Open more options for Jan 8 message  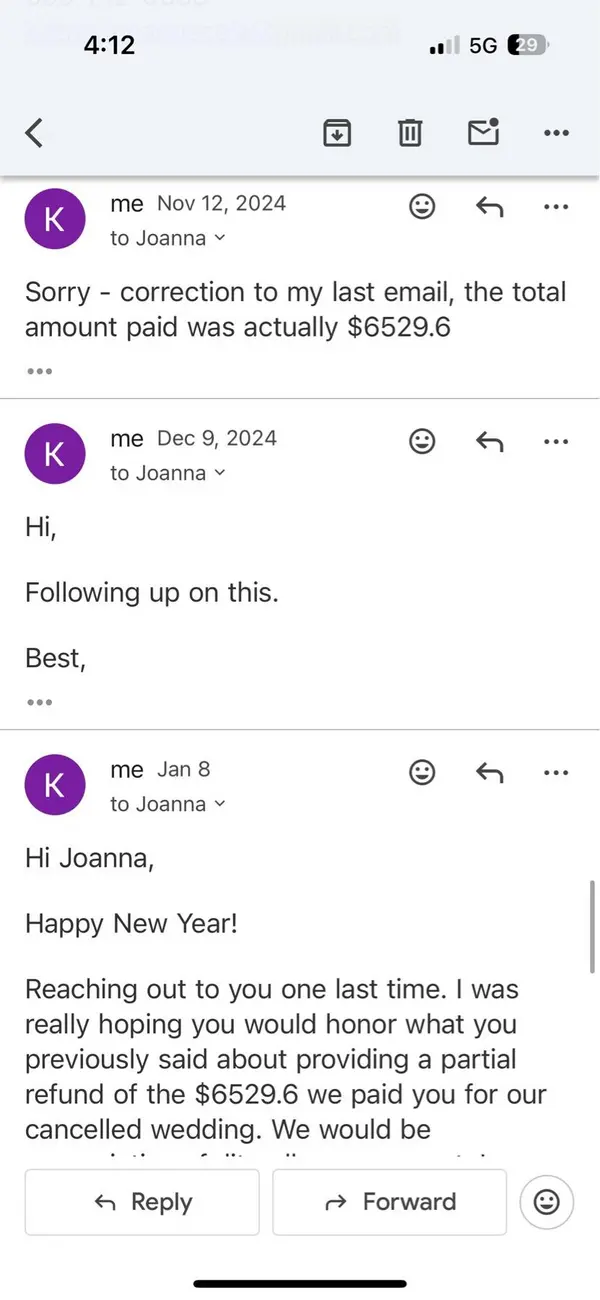555,772
